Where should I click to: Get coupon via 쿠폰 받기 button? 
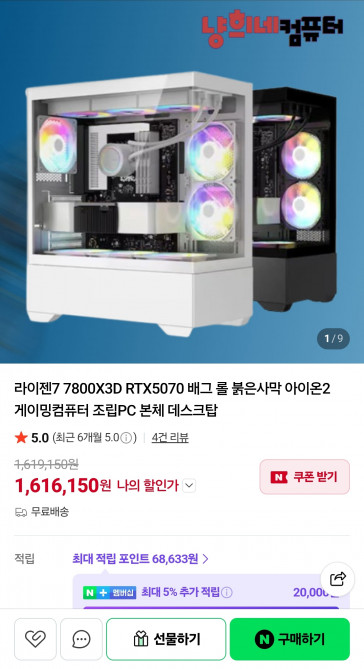pos(305,477)
